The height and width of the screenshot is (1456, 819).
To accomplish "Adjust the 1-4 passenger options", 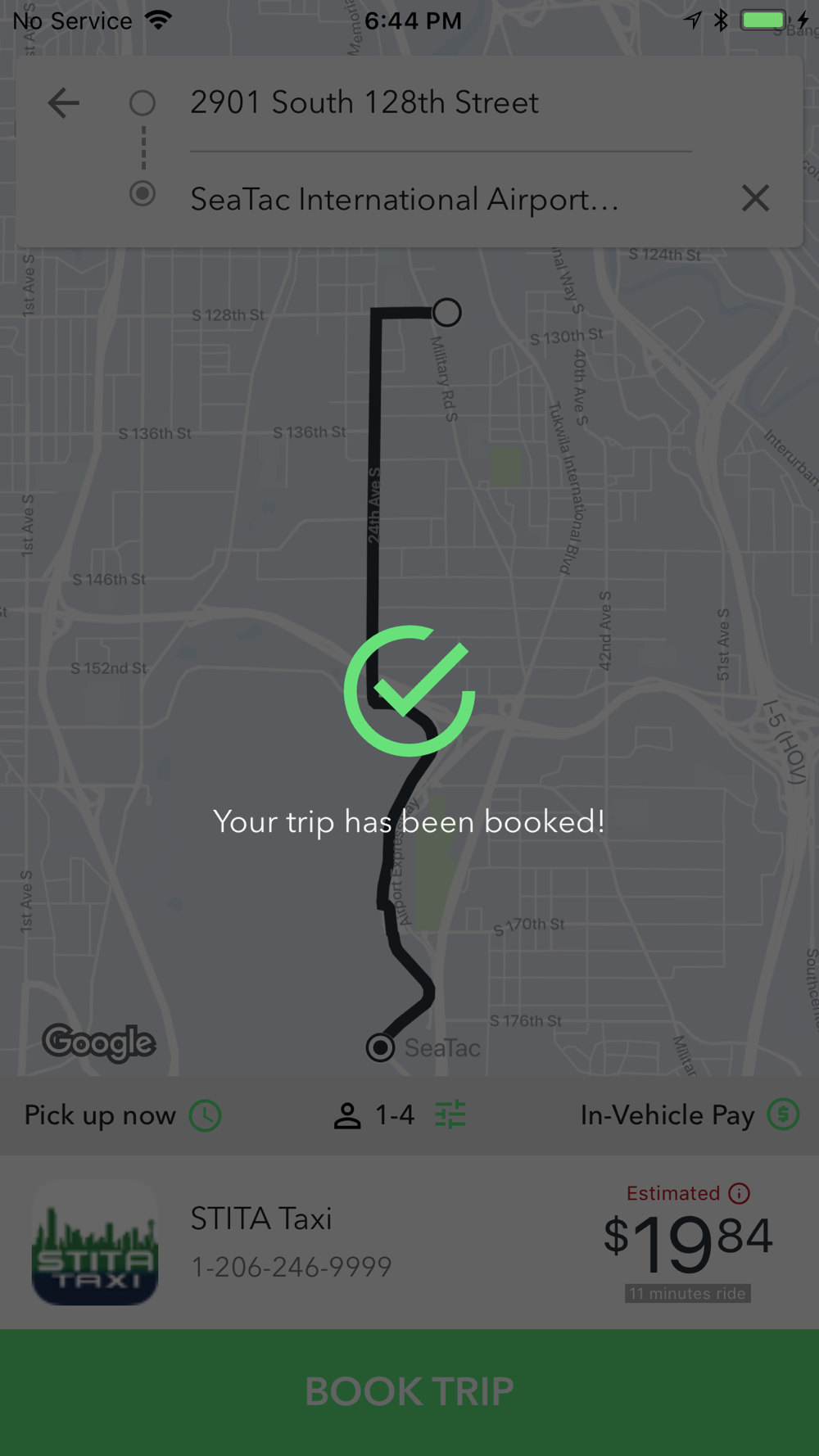I will pyautogui.click(x=400, y=1115).
